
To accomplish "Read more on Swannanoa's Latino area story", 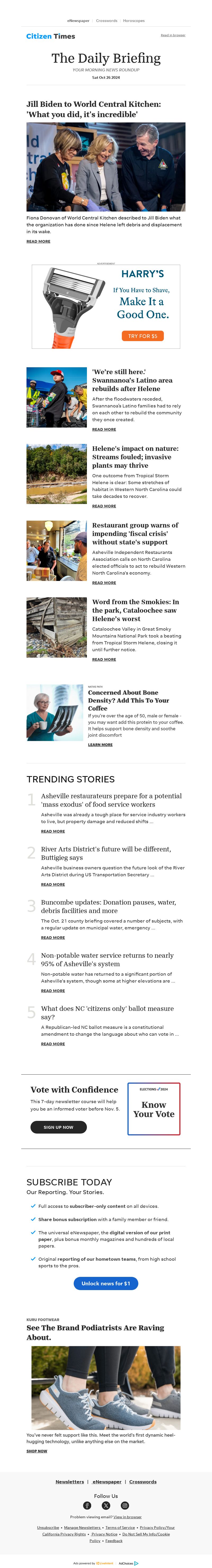I will (x=104, y=429).
